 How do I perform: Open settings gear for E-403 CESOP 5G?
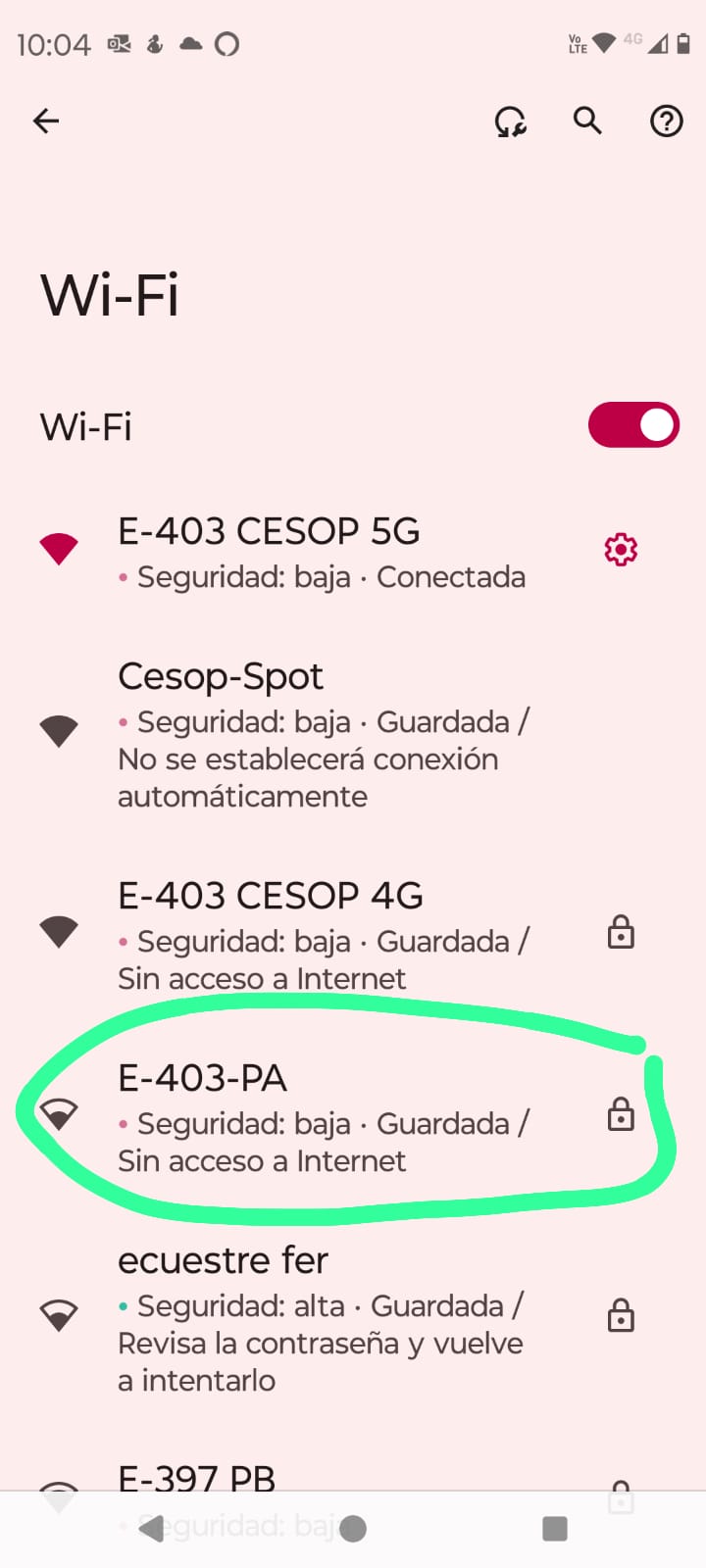pos(621,550)
